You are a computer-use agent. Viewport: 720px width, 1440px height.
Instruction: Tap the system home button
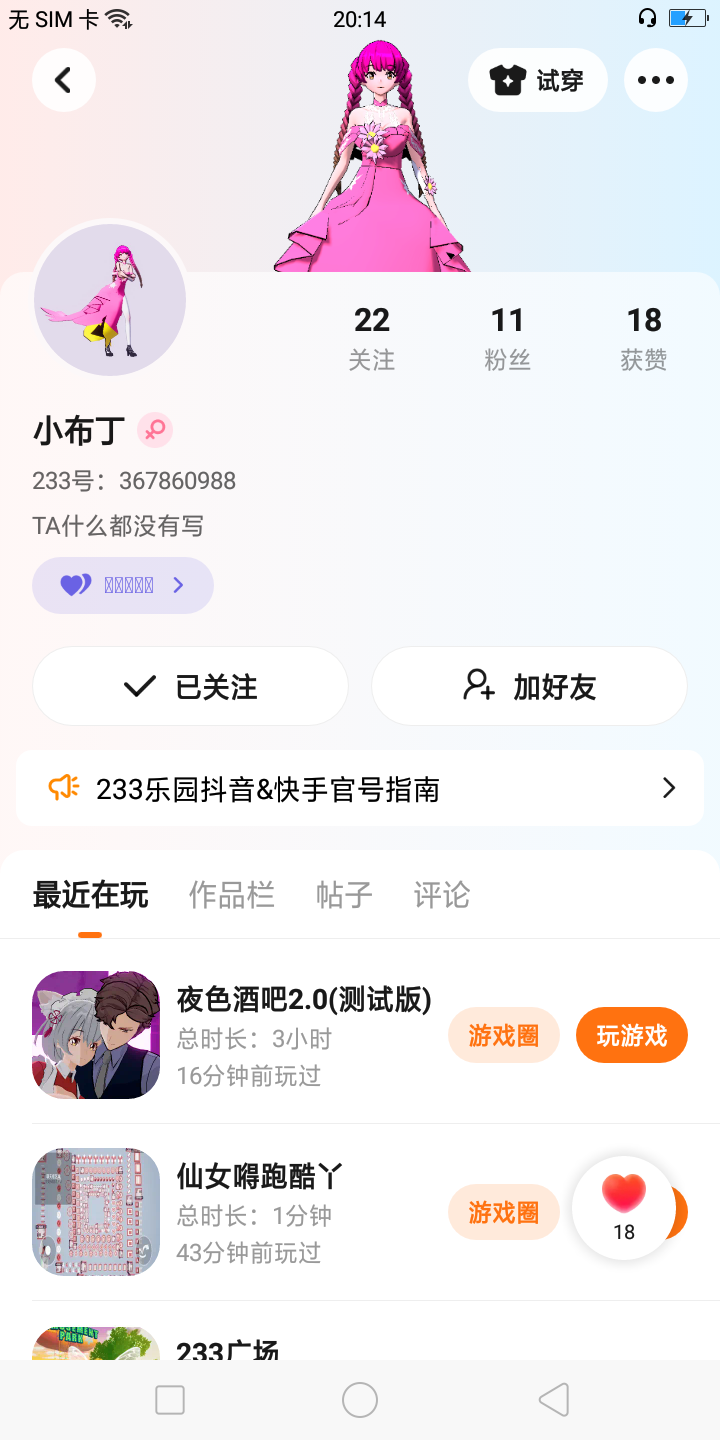coord(360,1400)
